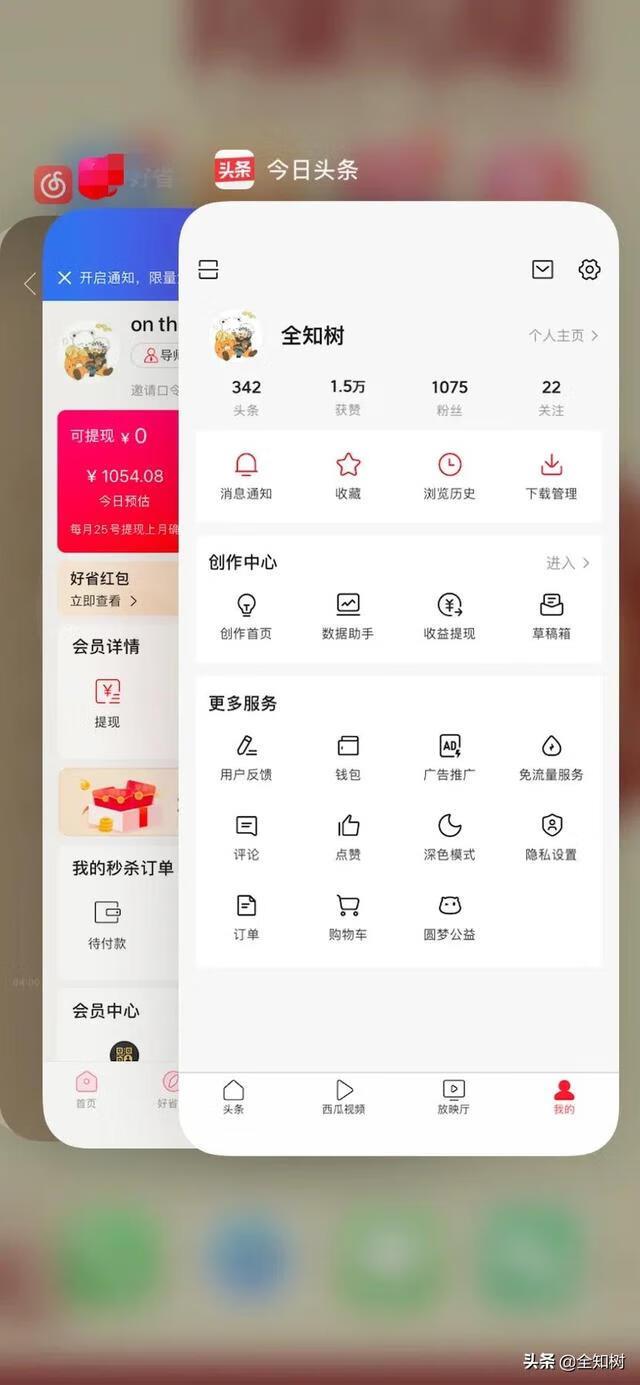Open 消息通知 notifications

pos(246,475)
